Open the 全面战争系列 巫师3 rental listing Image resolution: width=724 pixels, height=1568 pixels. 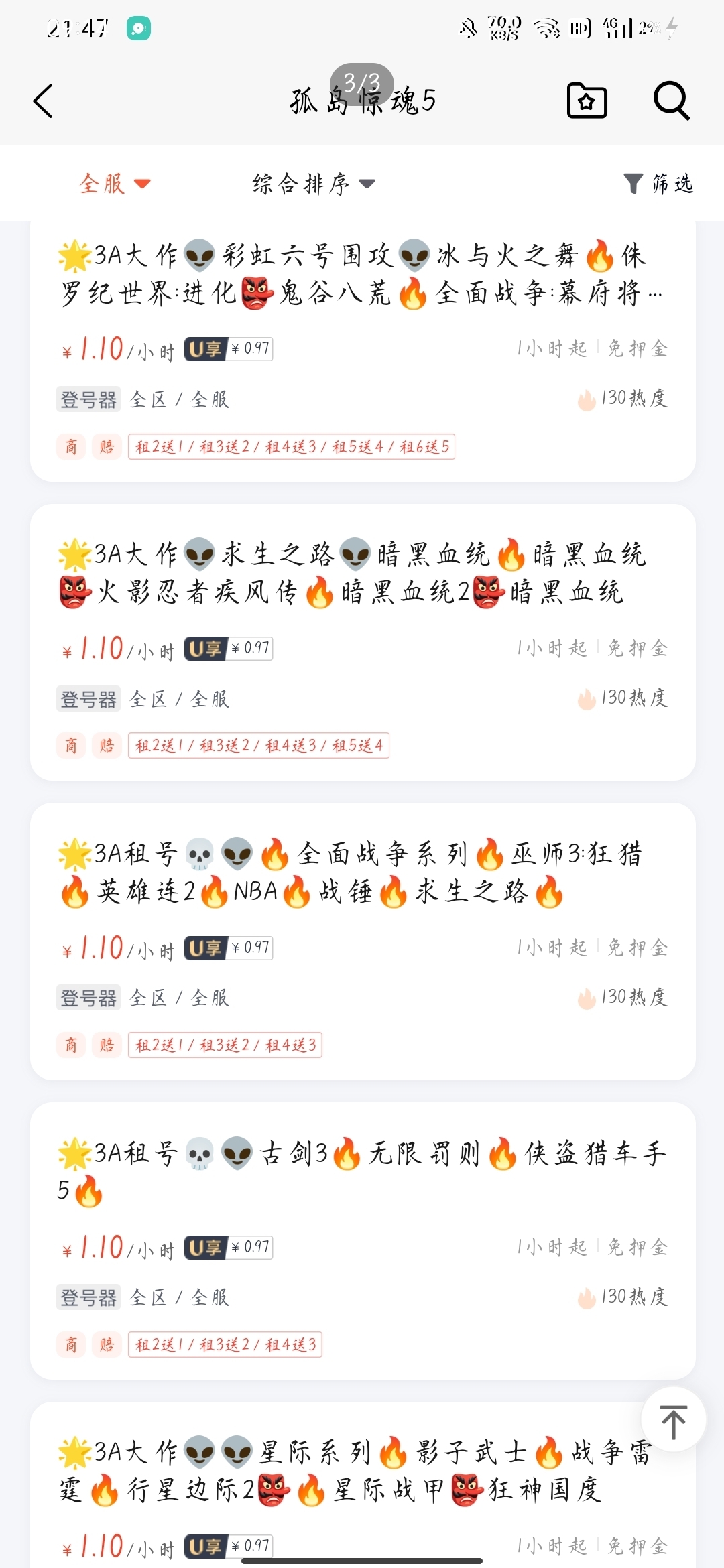coord(362,873)
